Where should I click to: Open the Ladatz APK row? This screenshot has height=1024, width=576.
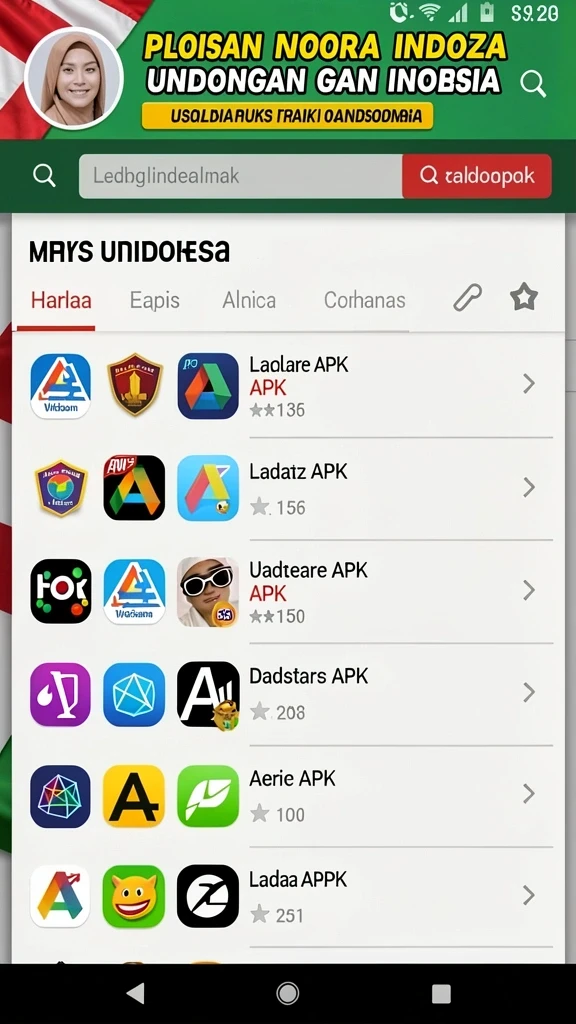point(288,488)
